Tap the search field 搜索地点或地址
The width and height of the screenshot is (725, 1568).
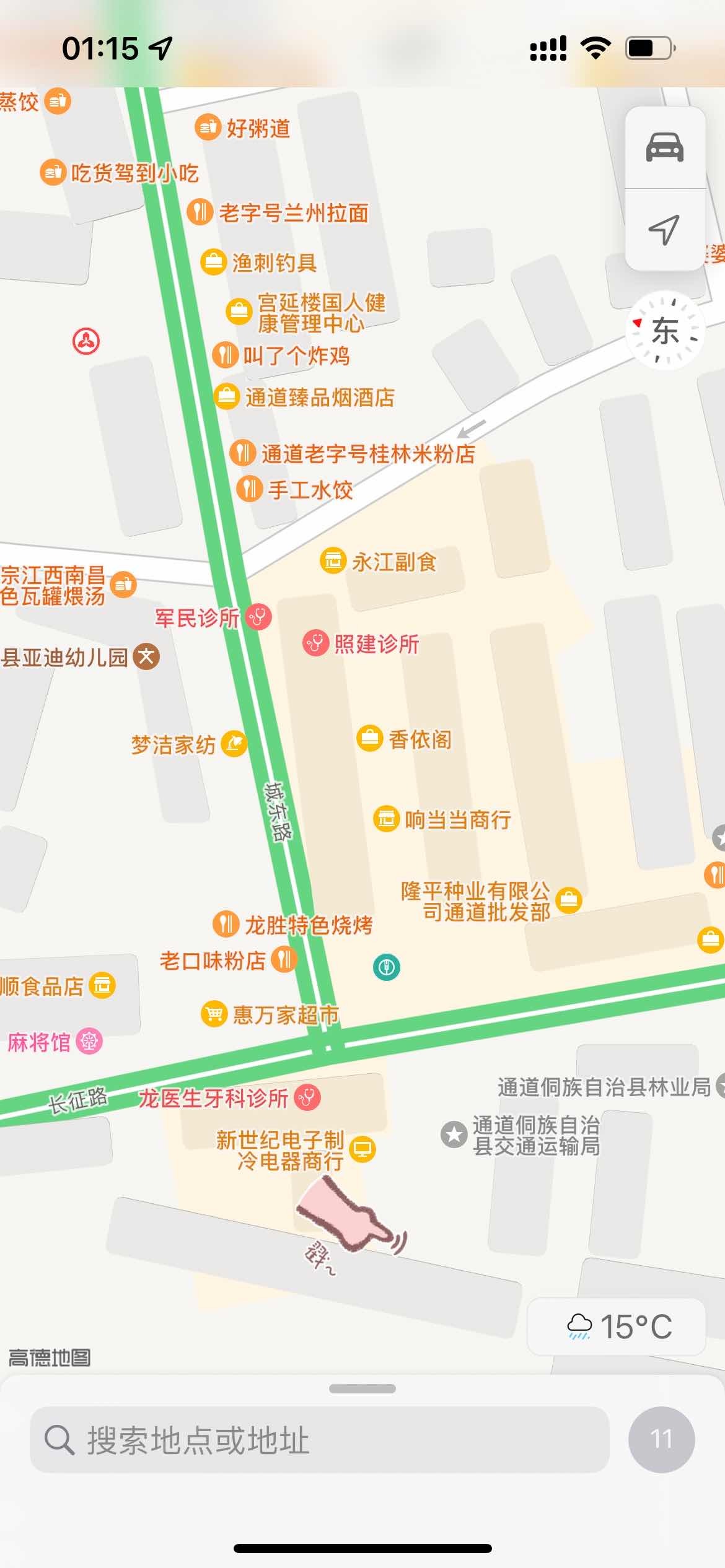click(x=320, y=1440)
